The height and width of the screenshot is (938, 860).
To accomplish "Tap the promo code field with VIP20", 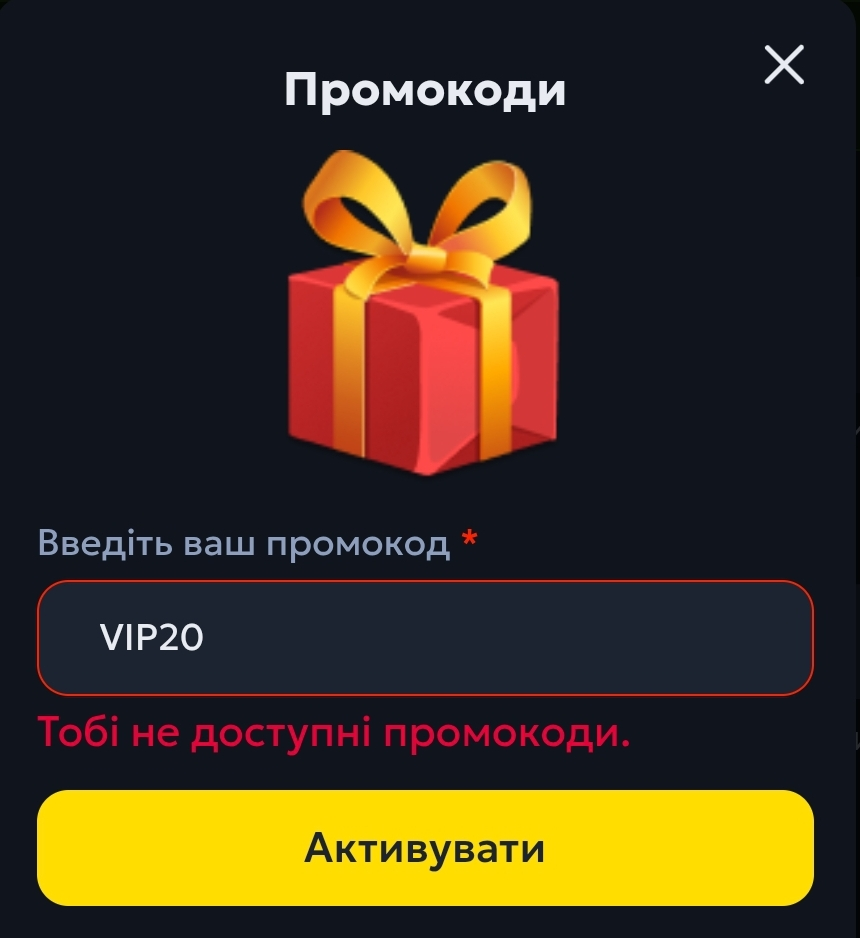I will pyautogui.click(x=425, y=638).
